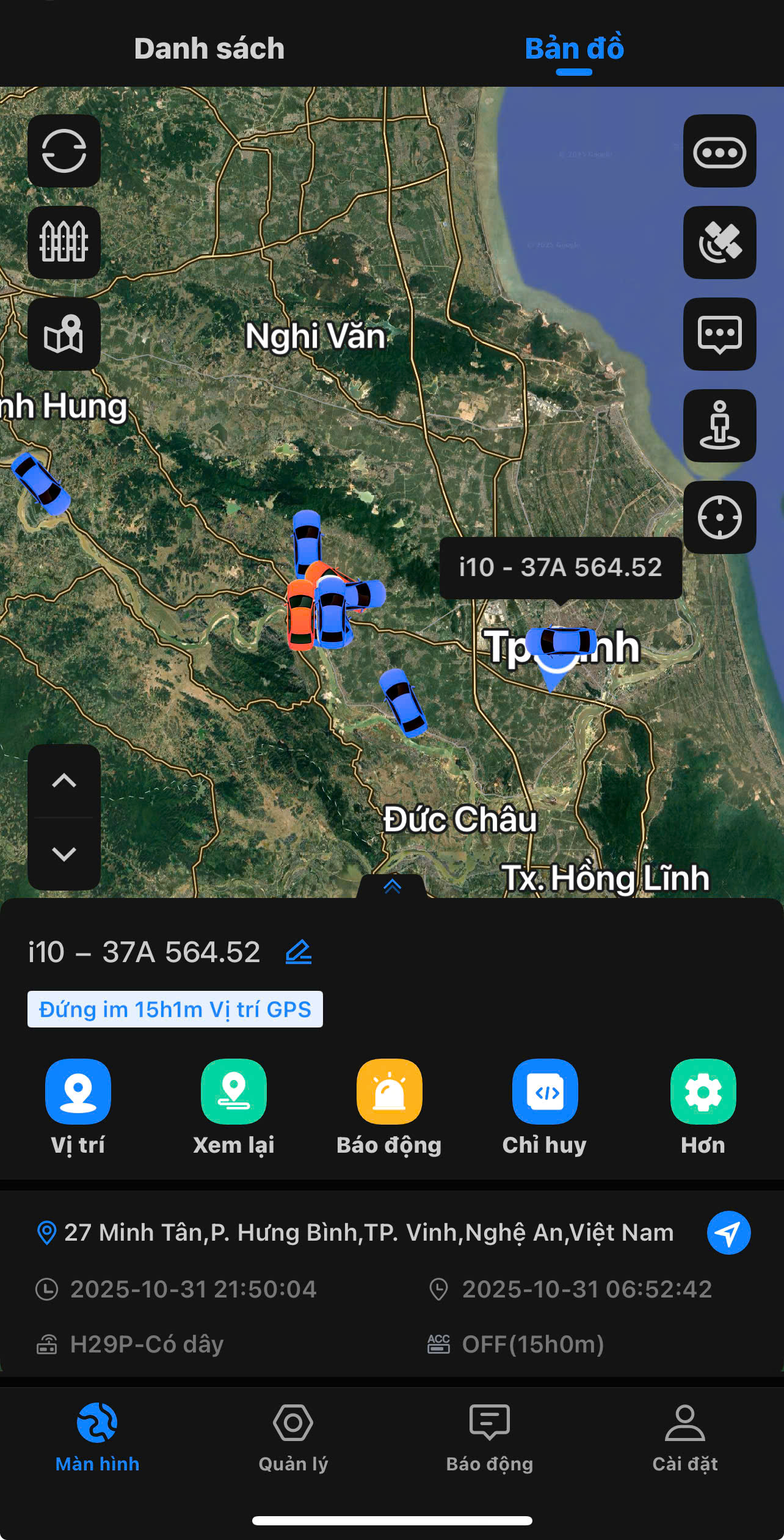Open the three-dot more options button
Screen dimensions: 784x1540
[719, 151]
